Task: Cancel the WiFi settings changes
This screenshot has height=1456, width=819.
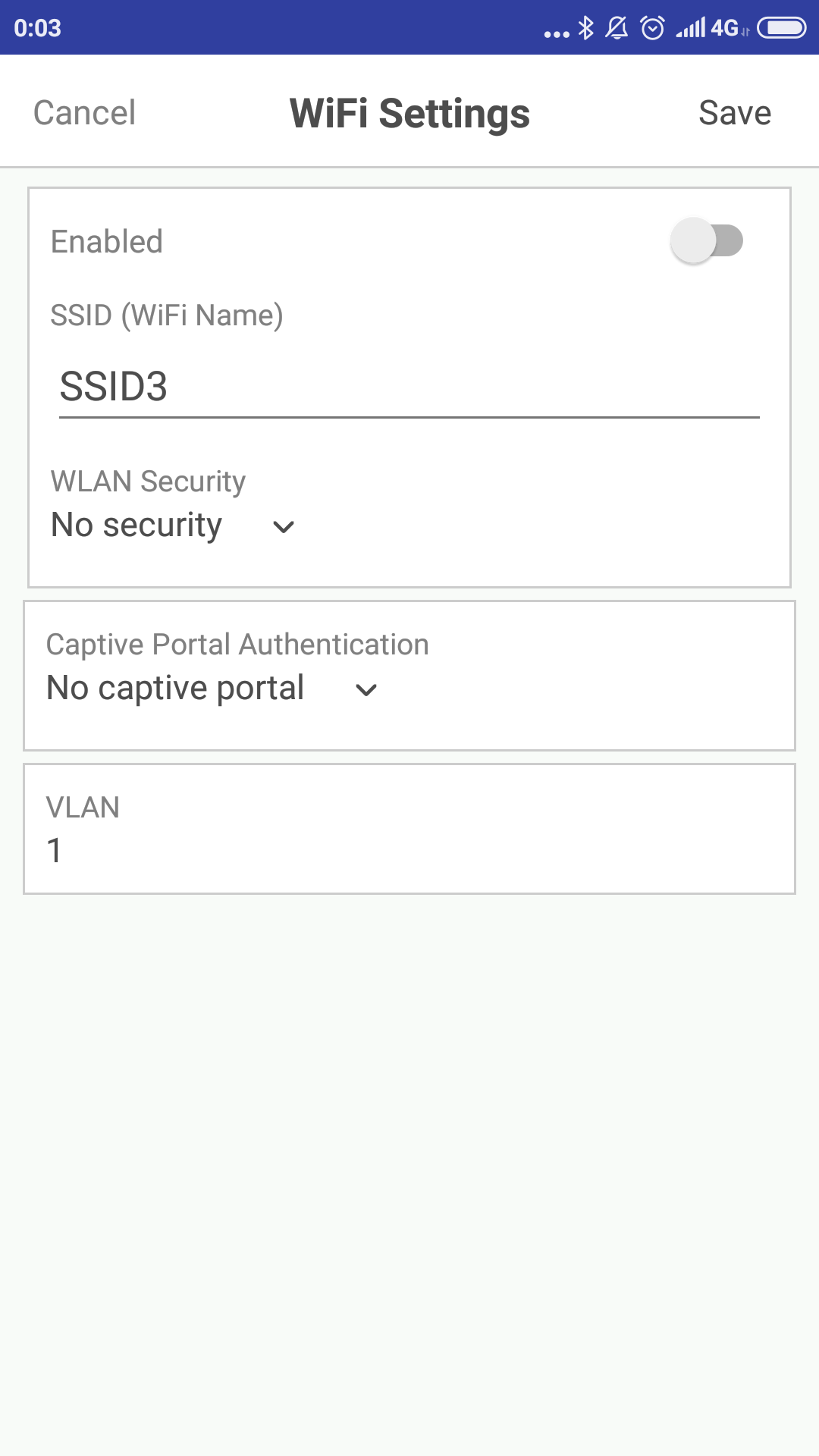Action: [84, 113]
